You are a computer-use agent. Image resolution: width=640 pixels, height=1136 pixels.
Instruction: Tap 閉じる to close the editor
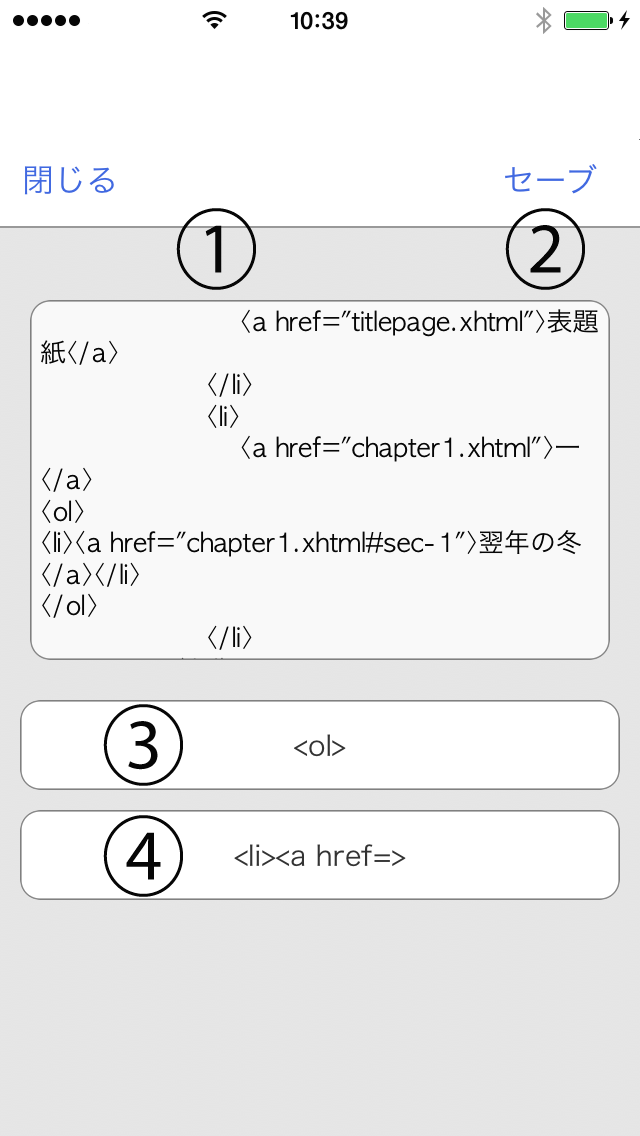click(x=70, y=180)
